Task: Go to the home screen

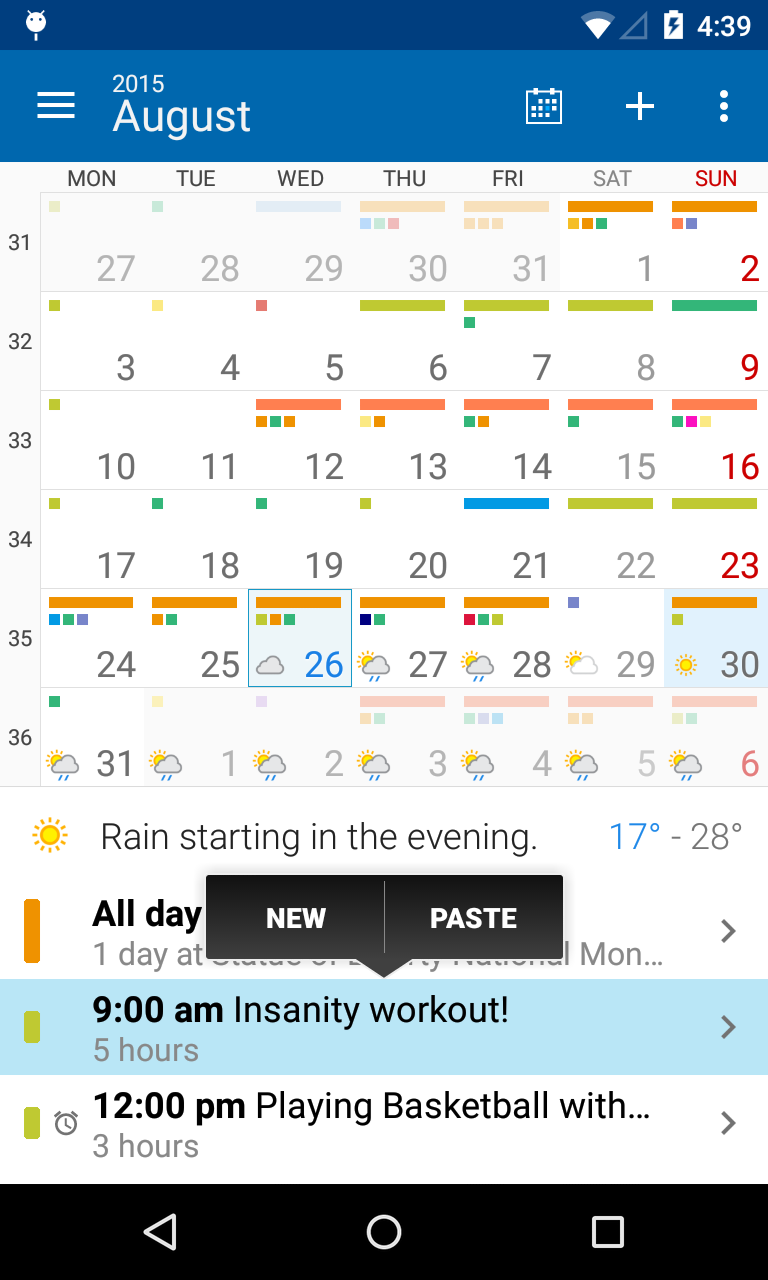Action: [x=384, y=1232]
